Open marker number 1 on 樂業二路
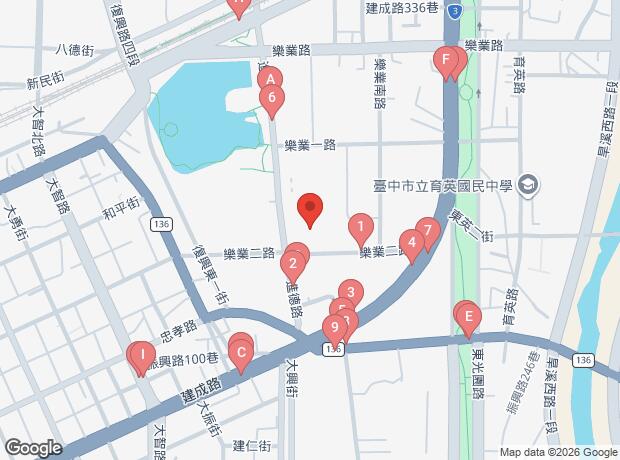The height and width of the screenshot is (460, 620). click(x=360, y=227)
